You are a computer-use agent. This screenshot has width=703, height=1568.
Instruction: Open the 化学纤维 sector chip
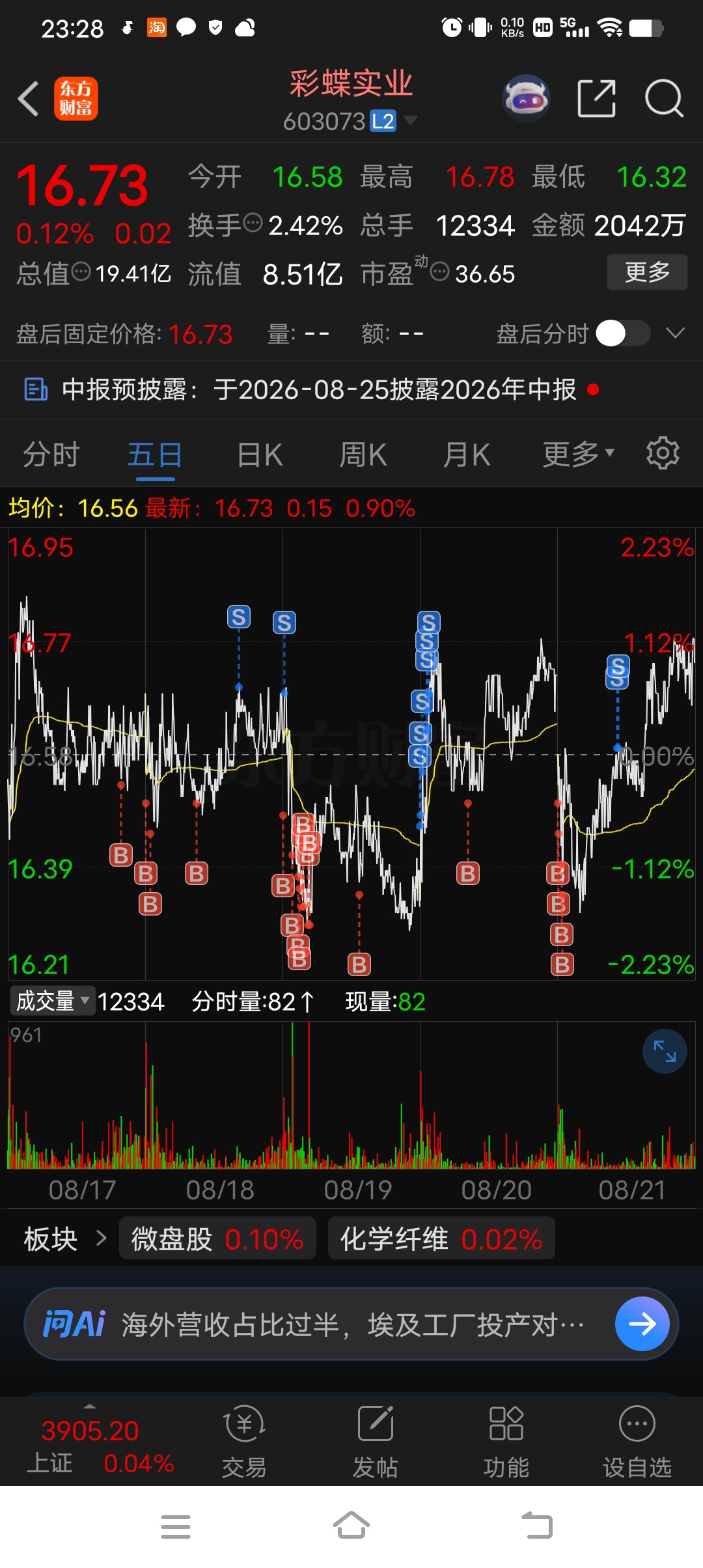tap(441, 1239)
